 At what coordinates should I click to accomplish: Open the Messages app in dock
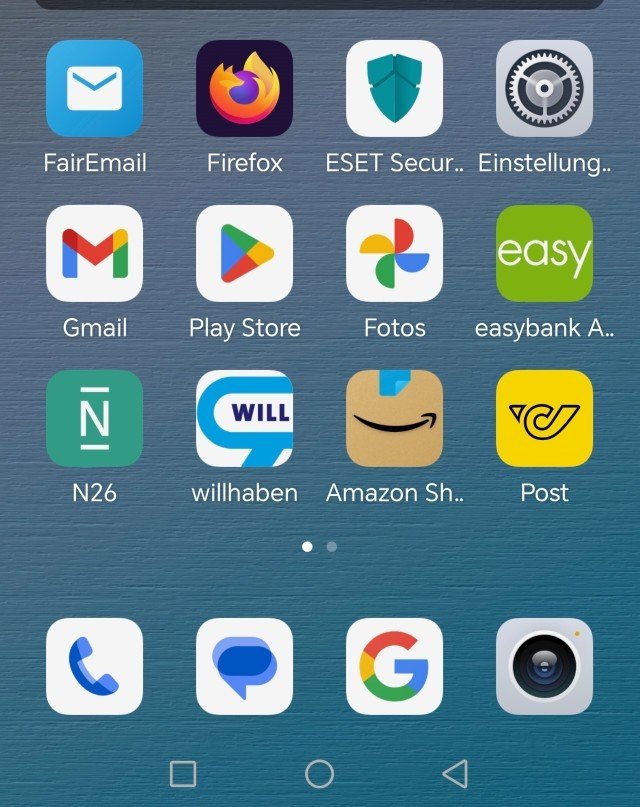coord(245,666)
